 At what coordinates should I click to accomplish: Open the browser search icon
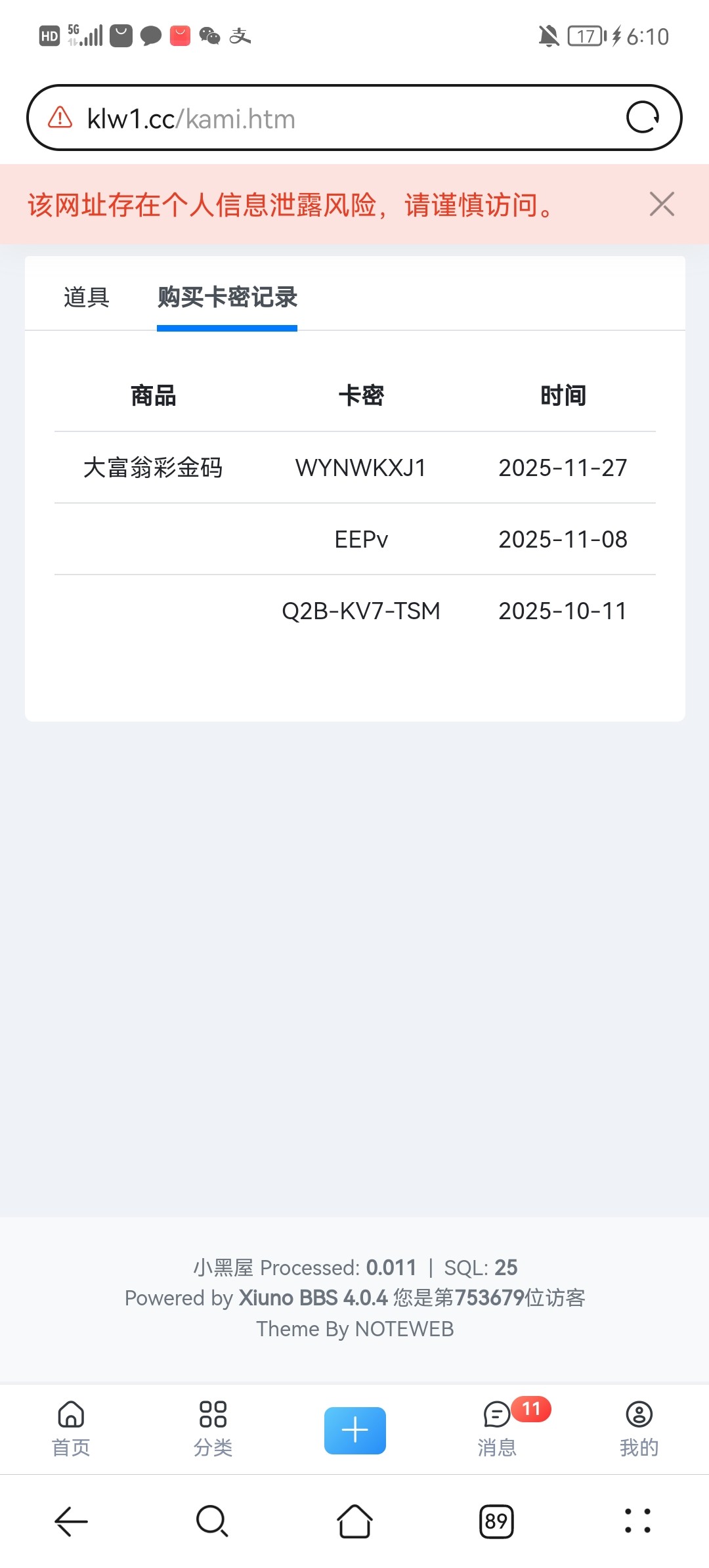pos(213,1522)
